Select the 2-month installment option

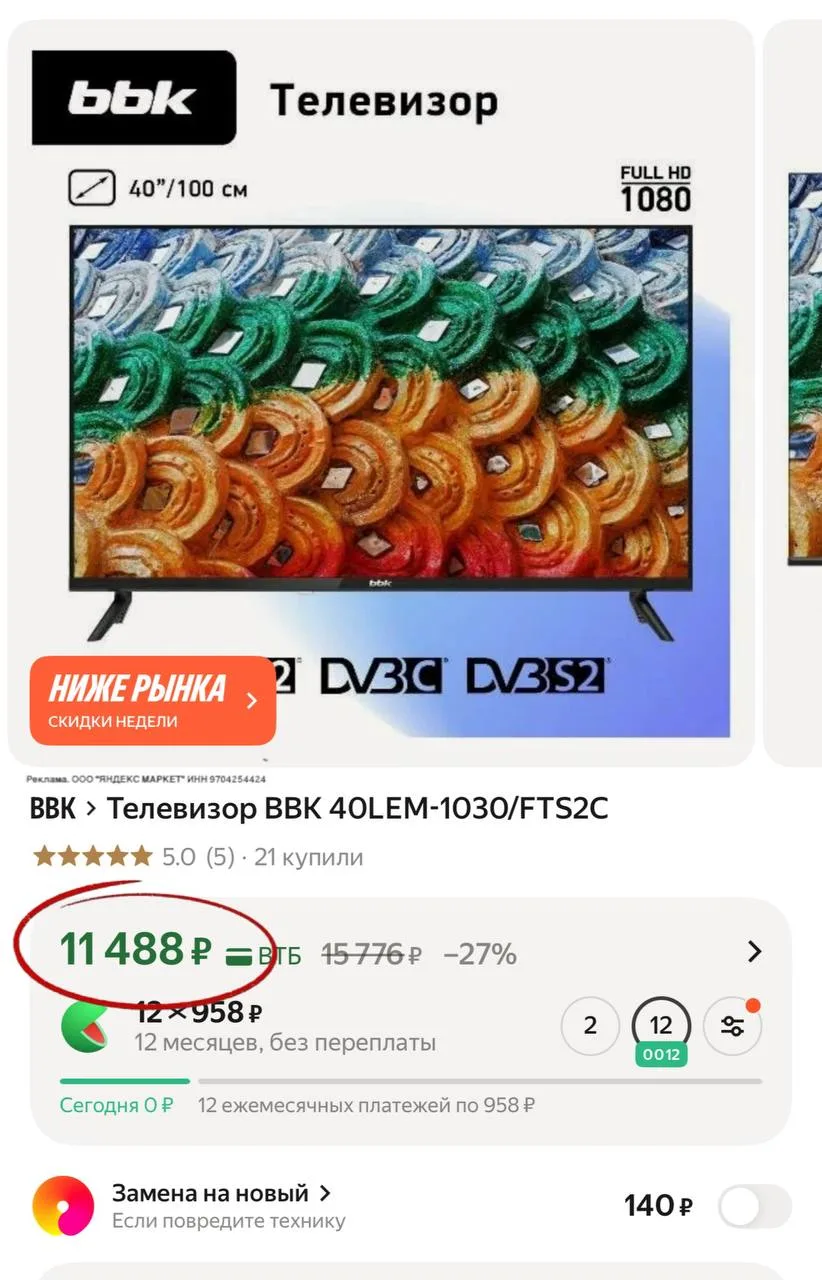590,1025
